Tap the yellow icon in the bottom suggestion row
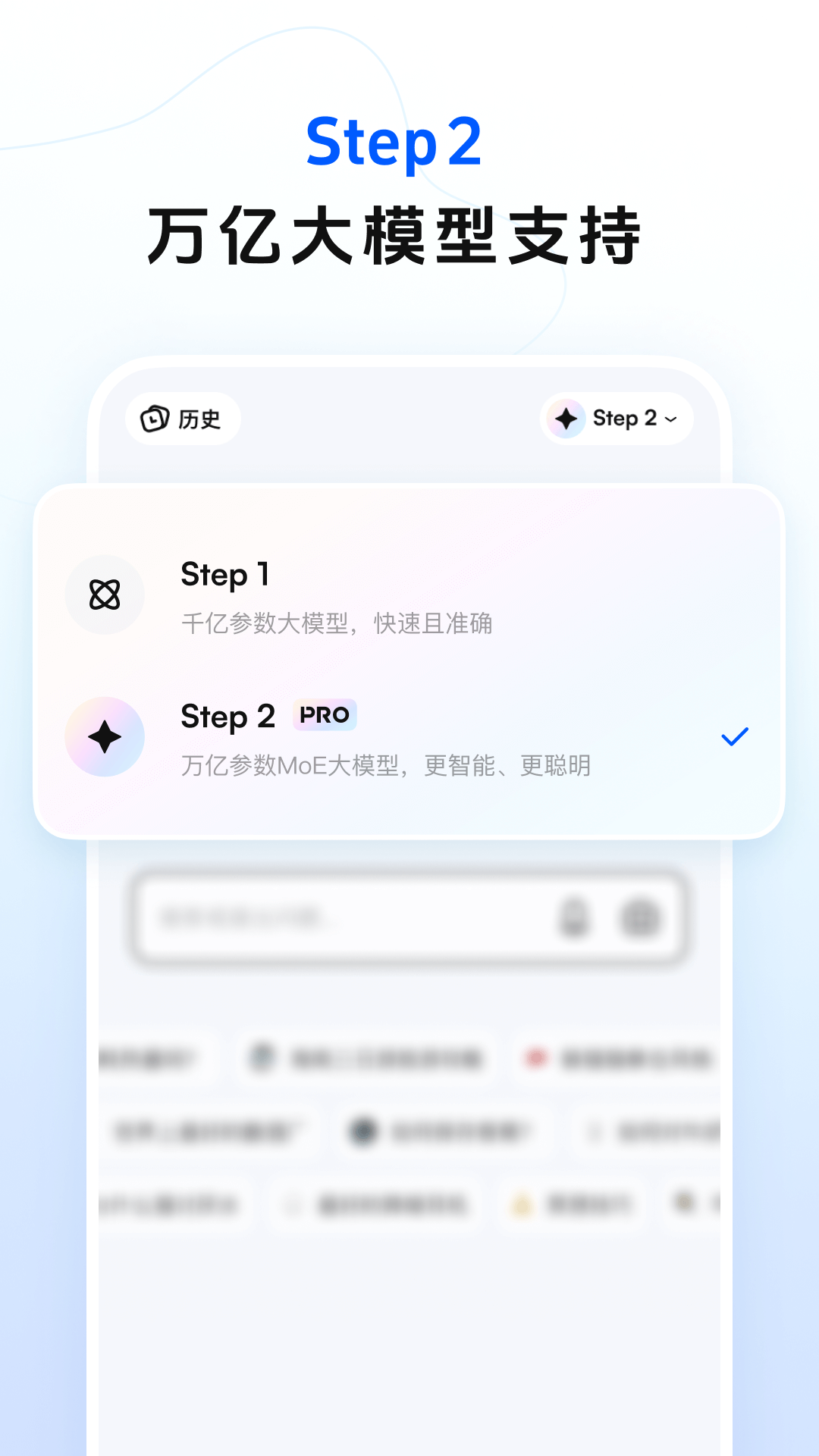Screen dimensions: 819x1456 pos(522,1205)
